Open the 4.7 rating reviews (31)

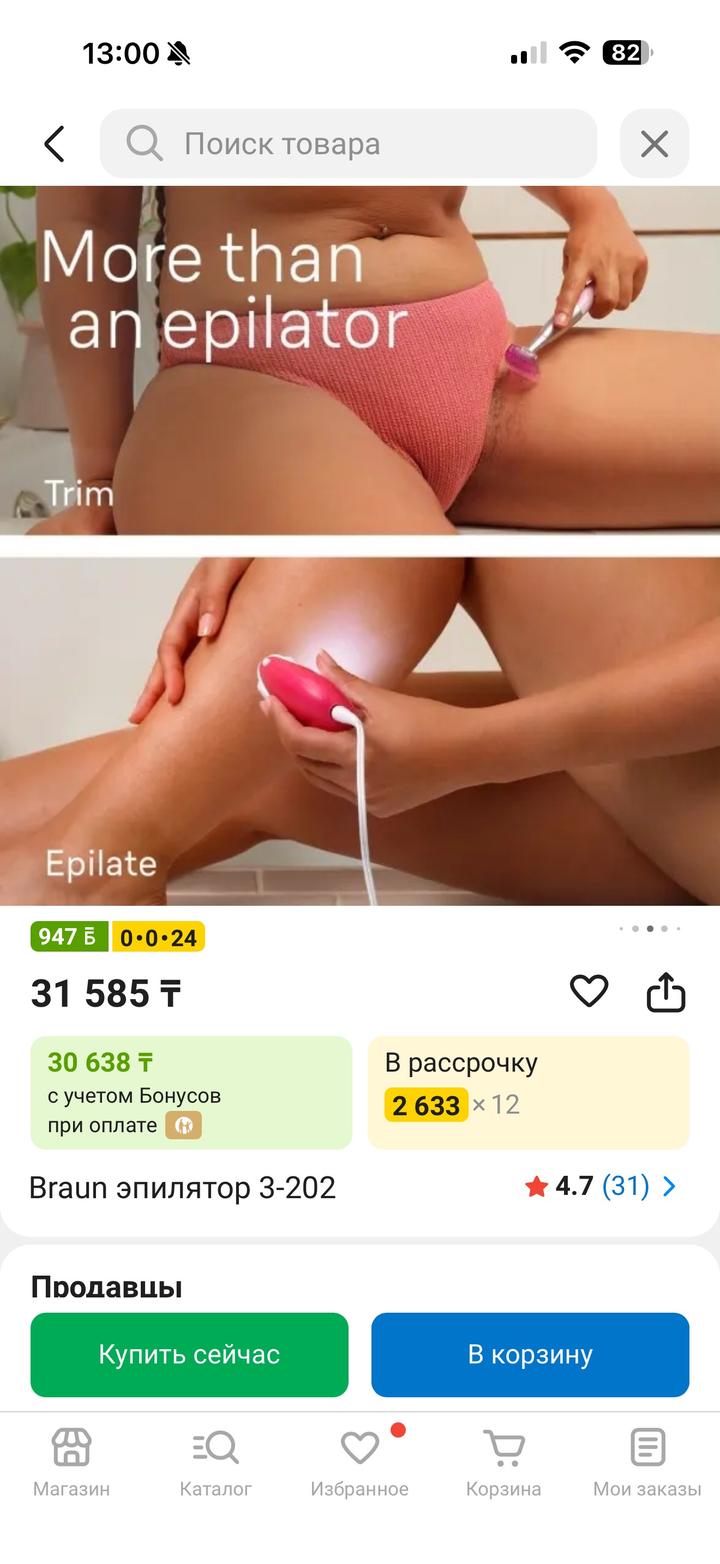[x=601, y=1187]
